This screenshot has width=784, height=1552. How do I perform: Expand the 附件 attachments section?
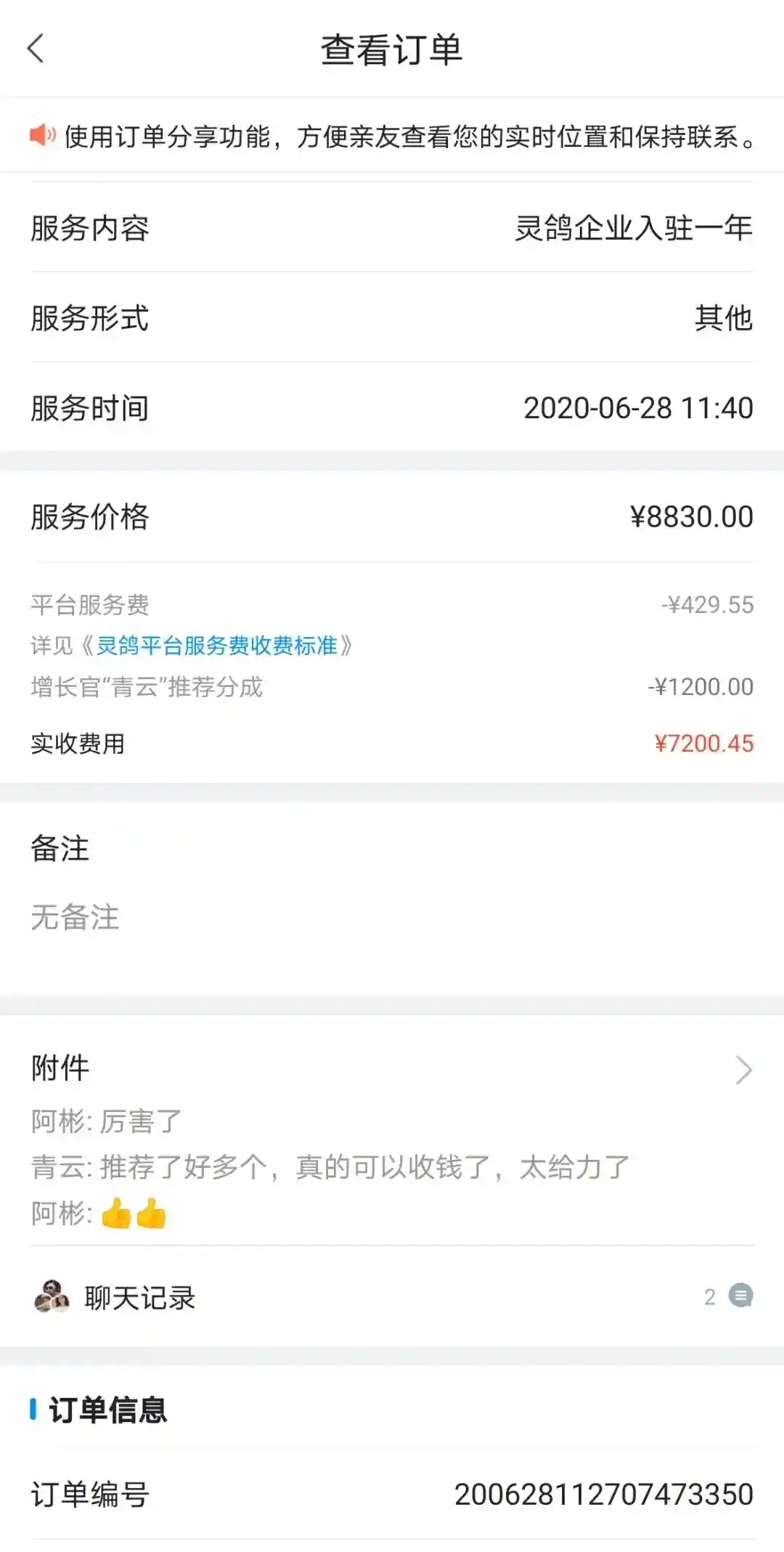click(x=743, y=1070)
